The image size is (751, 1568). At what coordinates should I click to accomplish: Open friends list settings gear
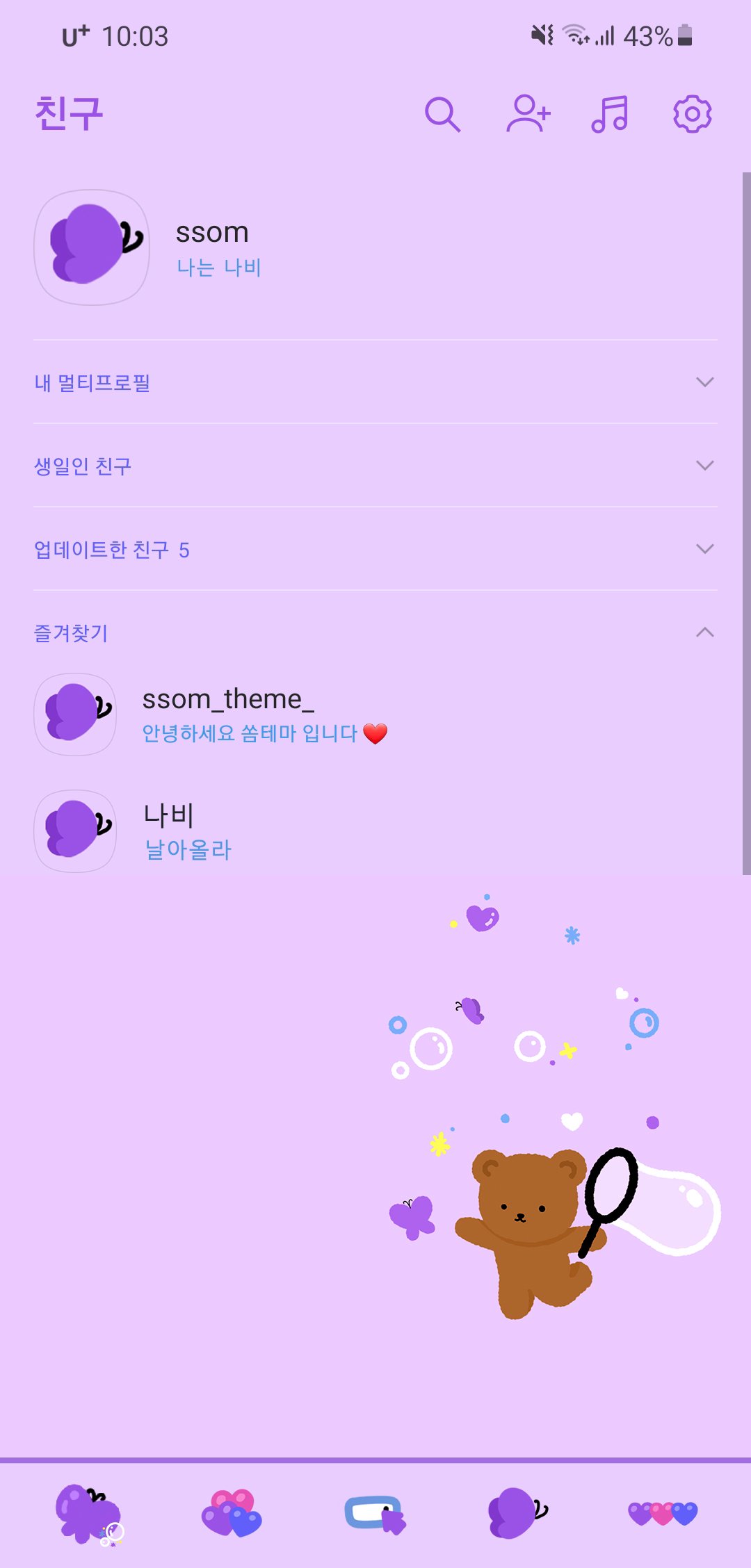tap(693, 115)
